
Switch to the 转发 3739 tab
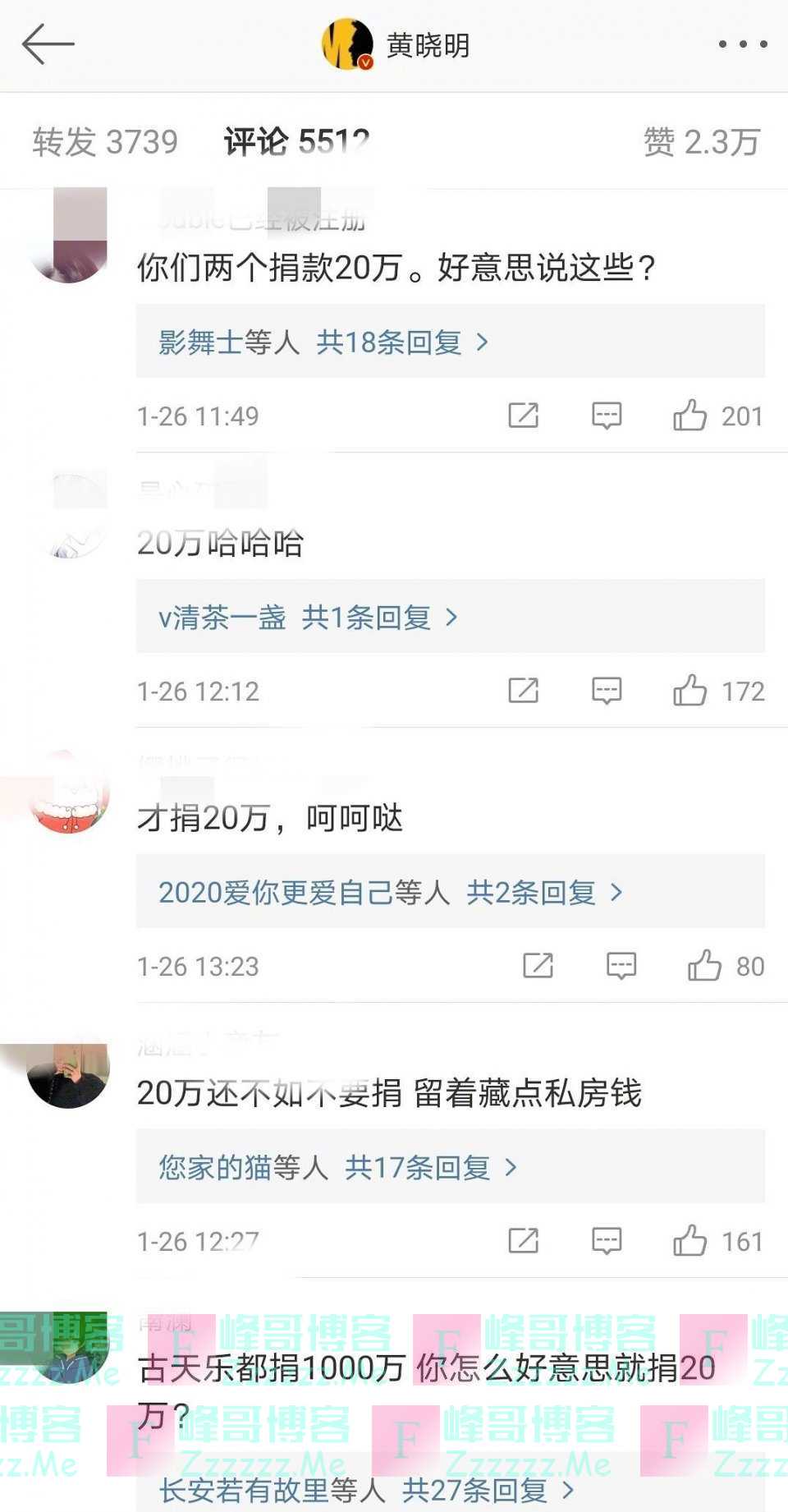tap(105, 142)
